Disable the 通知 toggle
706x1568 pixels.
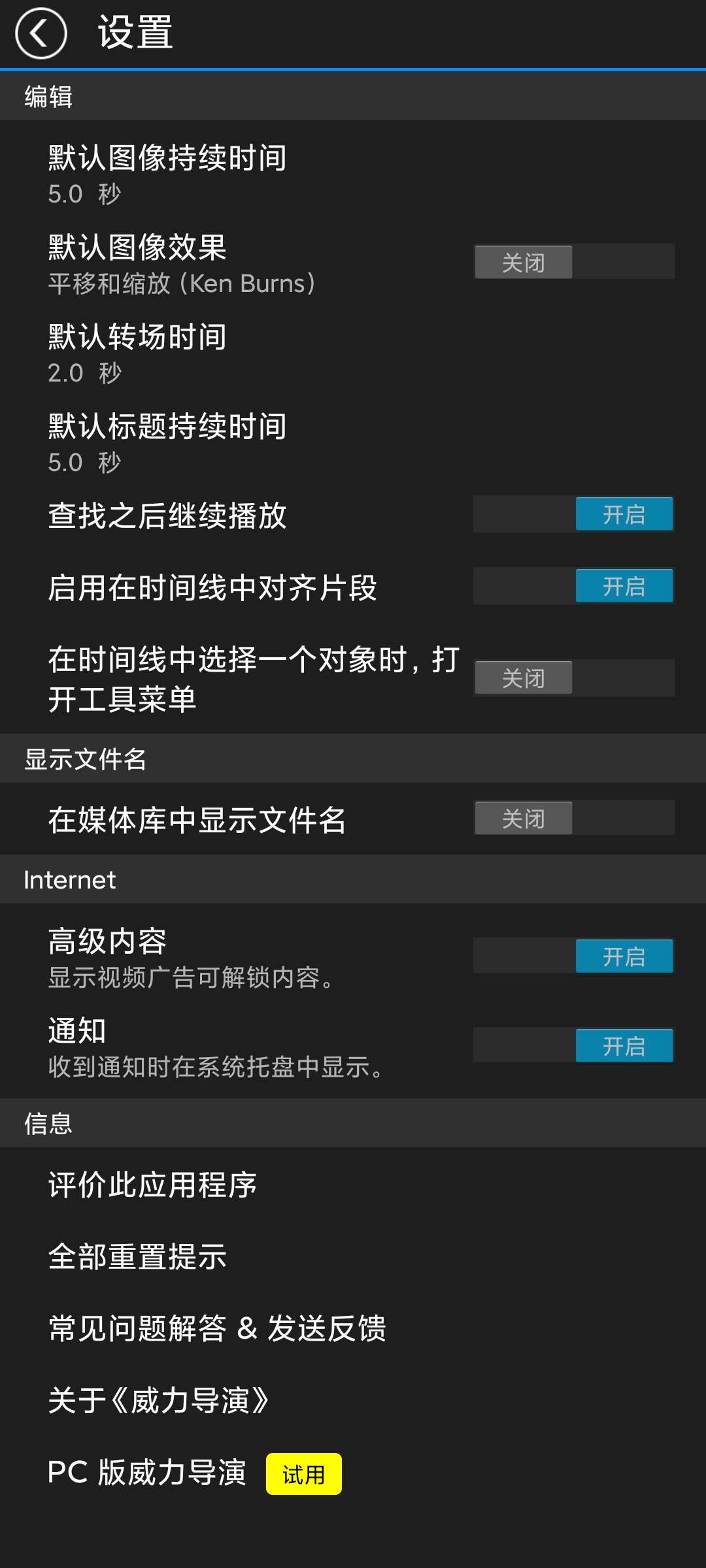(574, 1046)
